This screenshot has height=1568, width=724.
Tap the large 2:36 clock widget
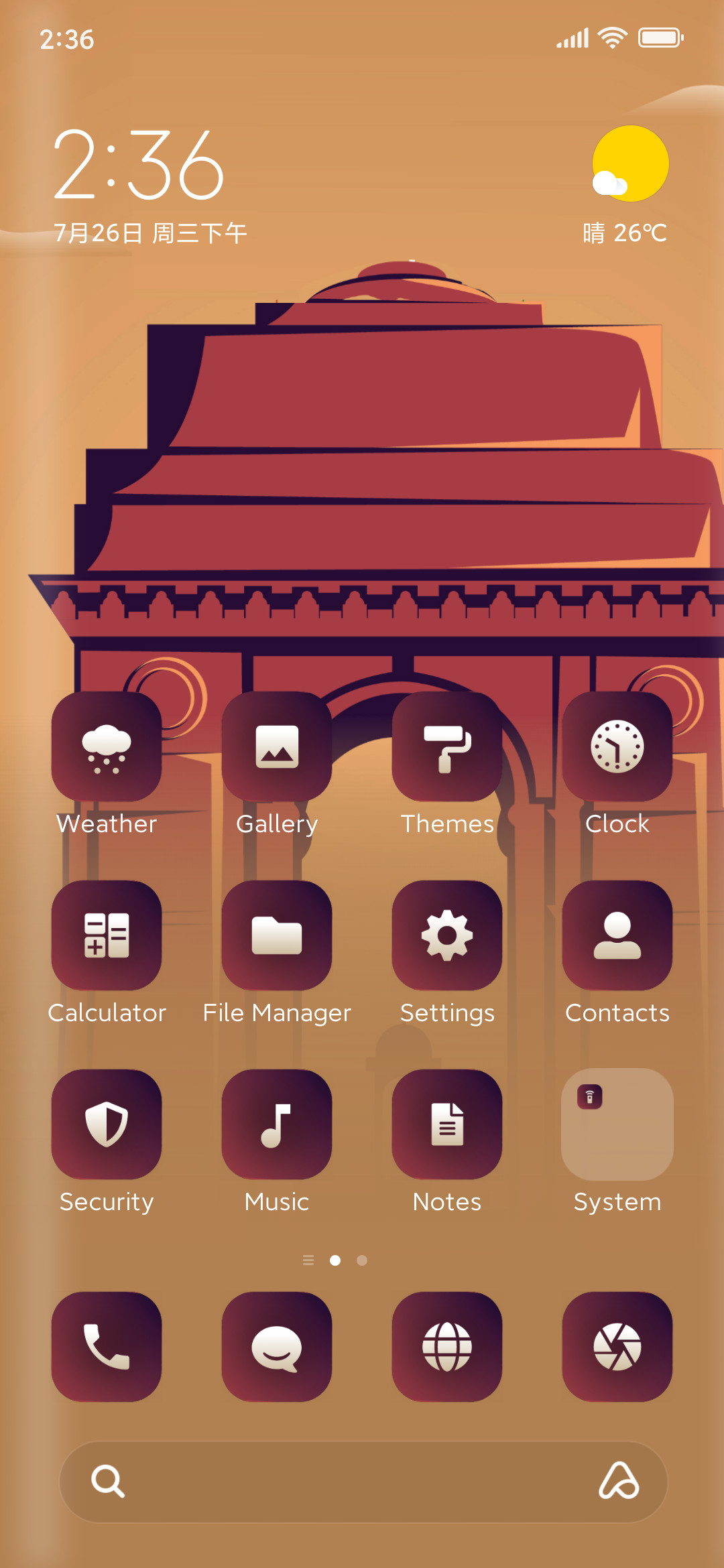pos(139,166)
